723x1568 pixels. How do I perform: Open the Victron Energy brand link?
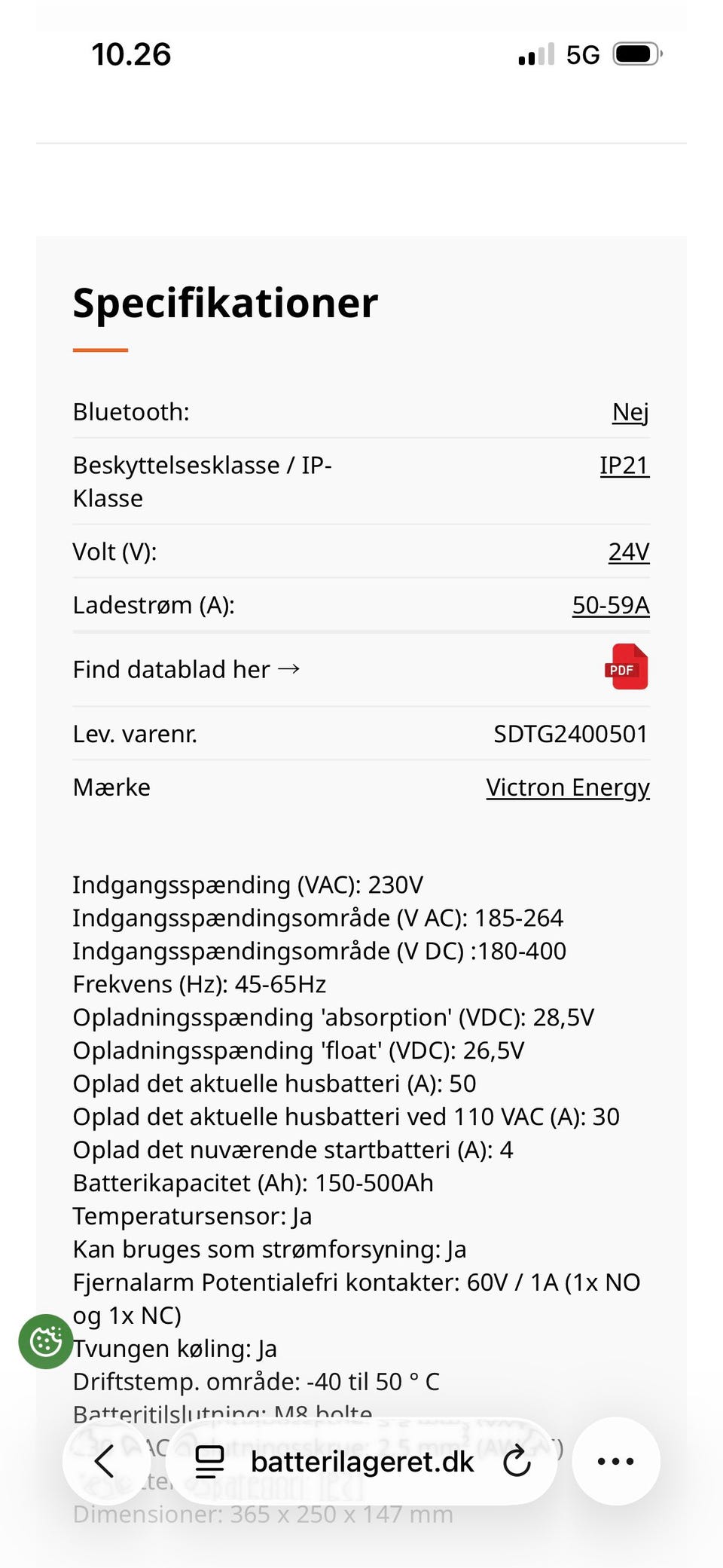point(568,787)
